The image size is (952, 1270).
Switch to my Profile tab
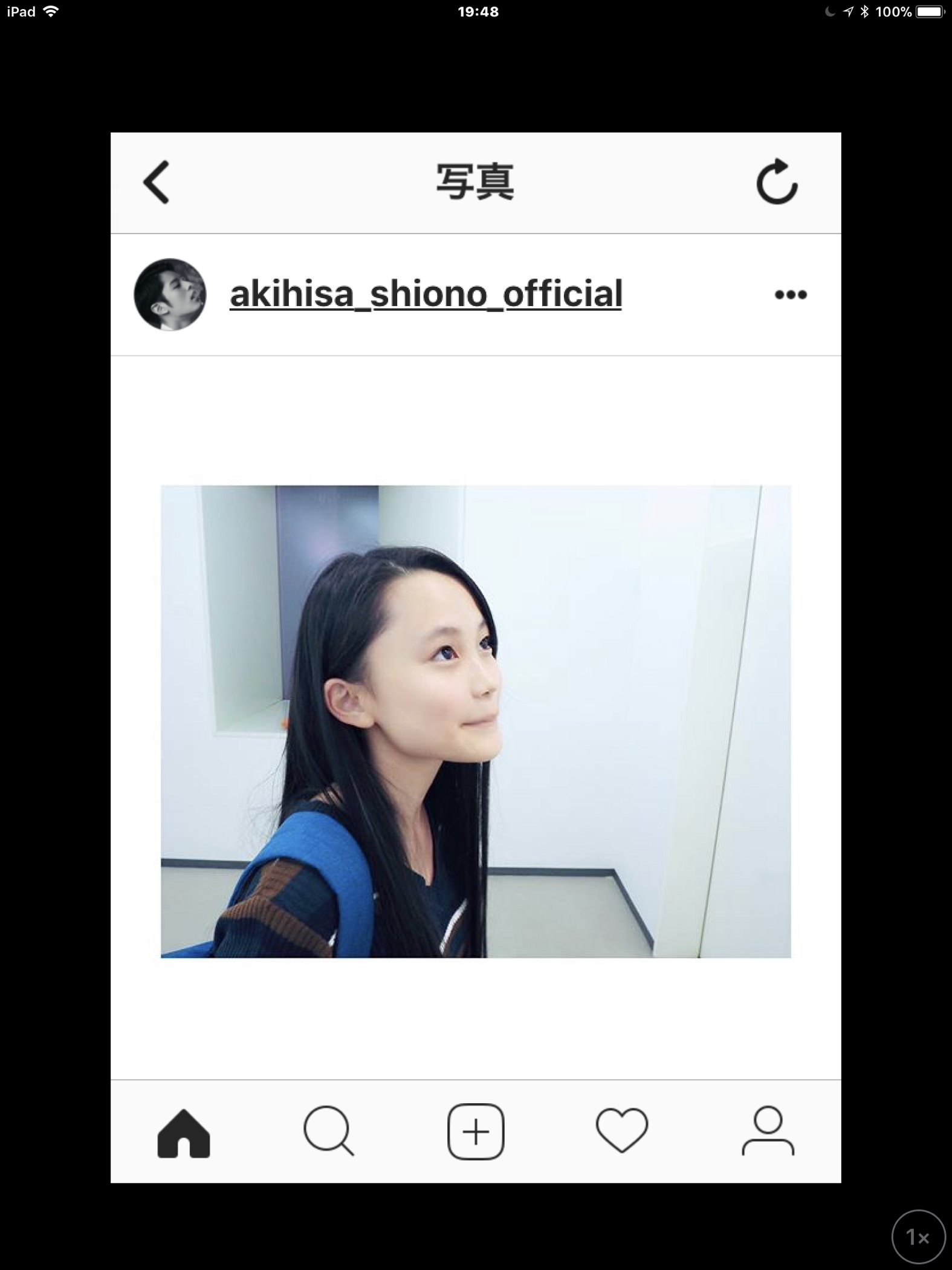(x=768, y=1132)
